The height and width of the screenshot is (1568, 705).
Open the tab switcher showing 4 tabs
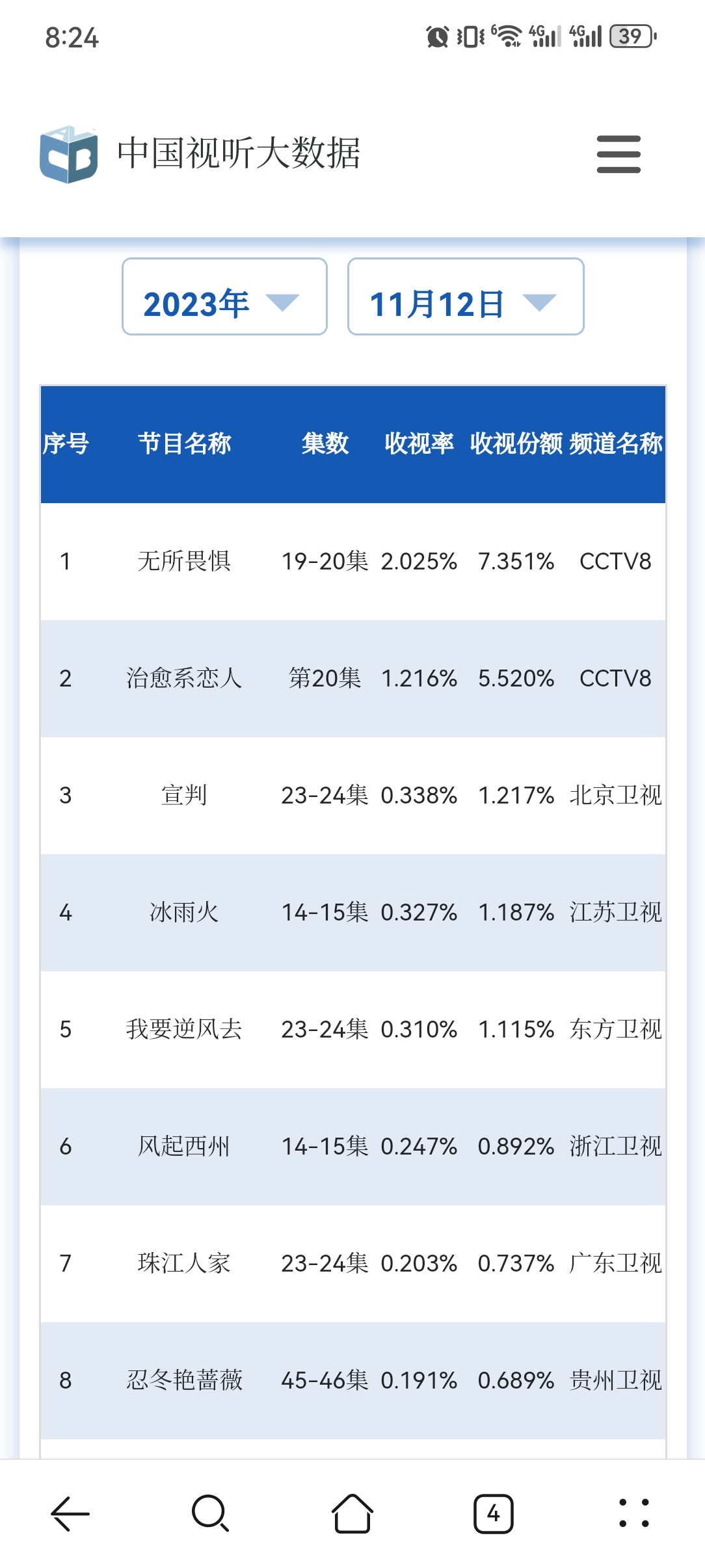tap(493, 1513)
